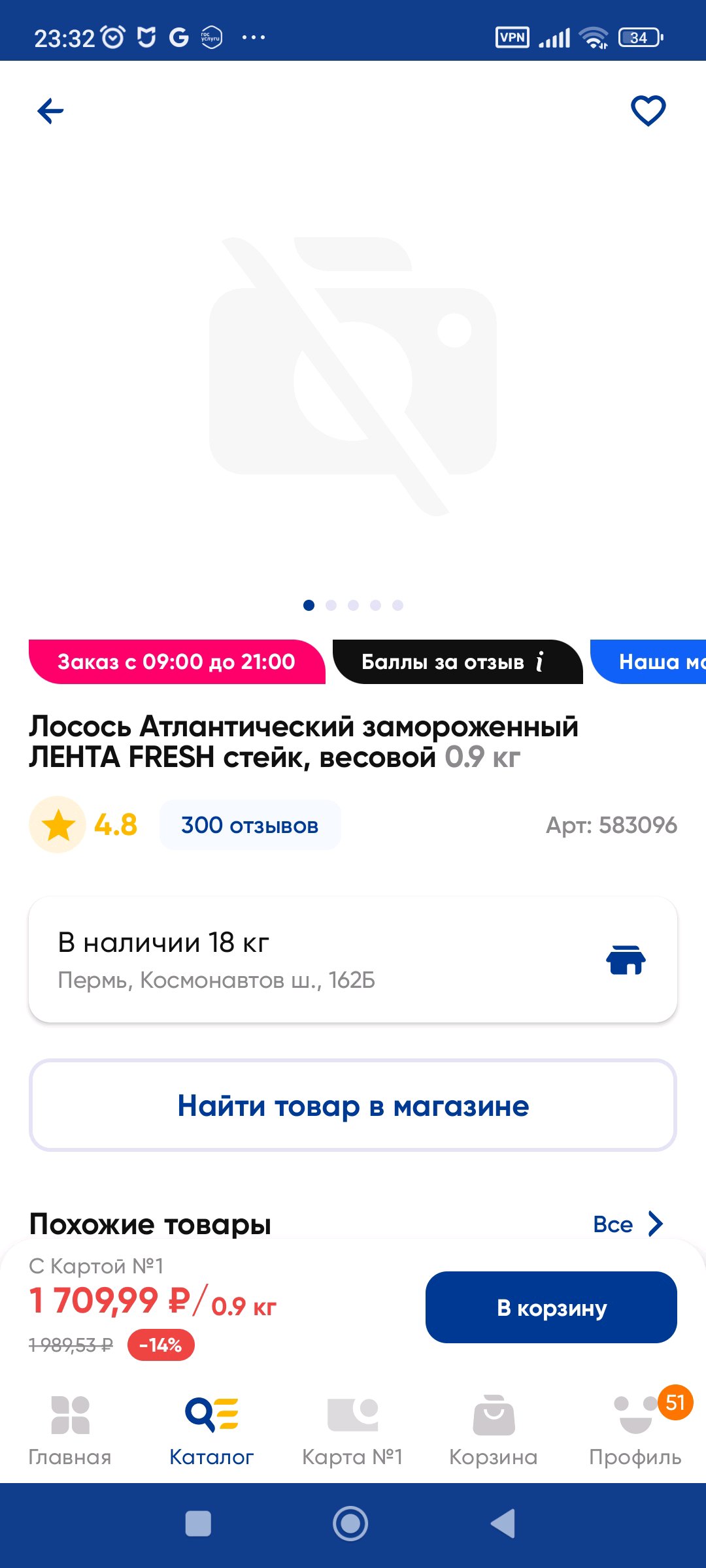
Task: Go to the Профиль tab
Action: (x=635, y=1429)
